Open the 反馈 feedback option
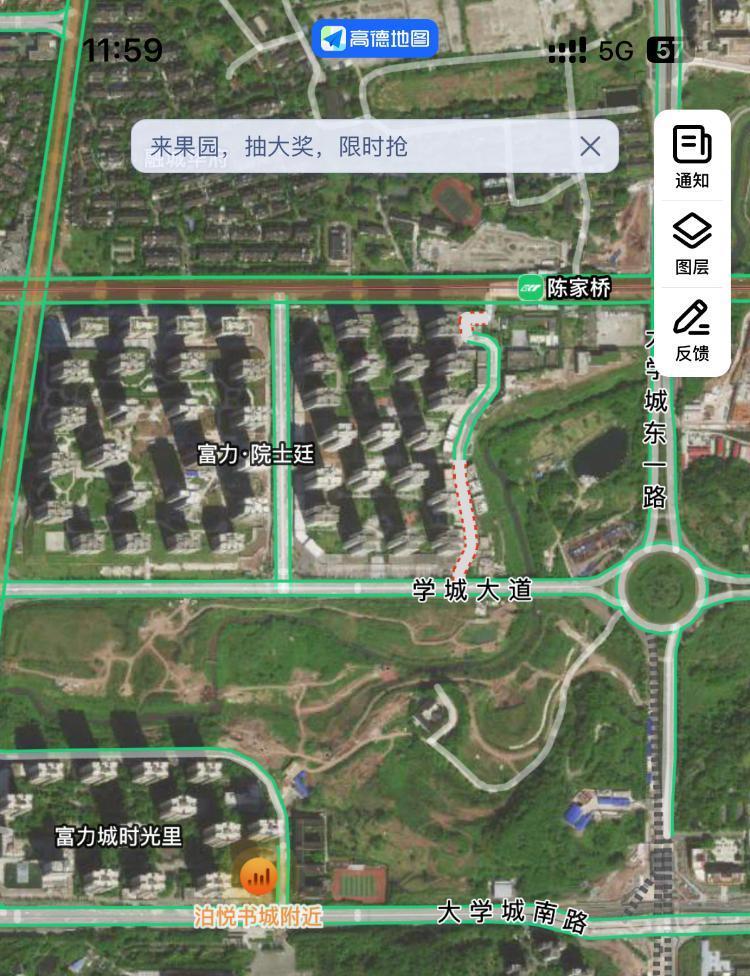 pos(692,330)
